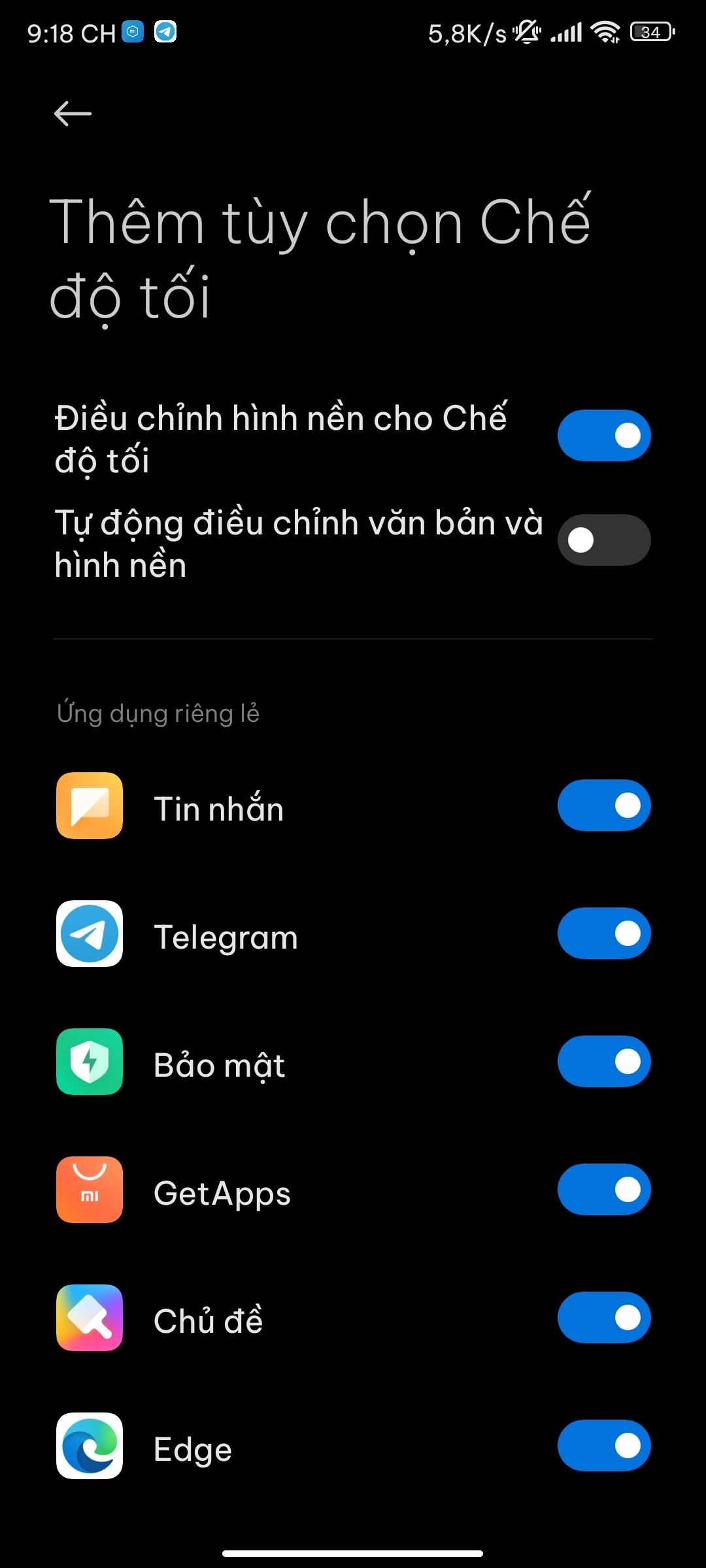Toggle dark mode for Chủ đề
This screenshot has width=706, height=1568.
click(603, 1317)
